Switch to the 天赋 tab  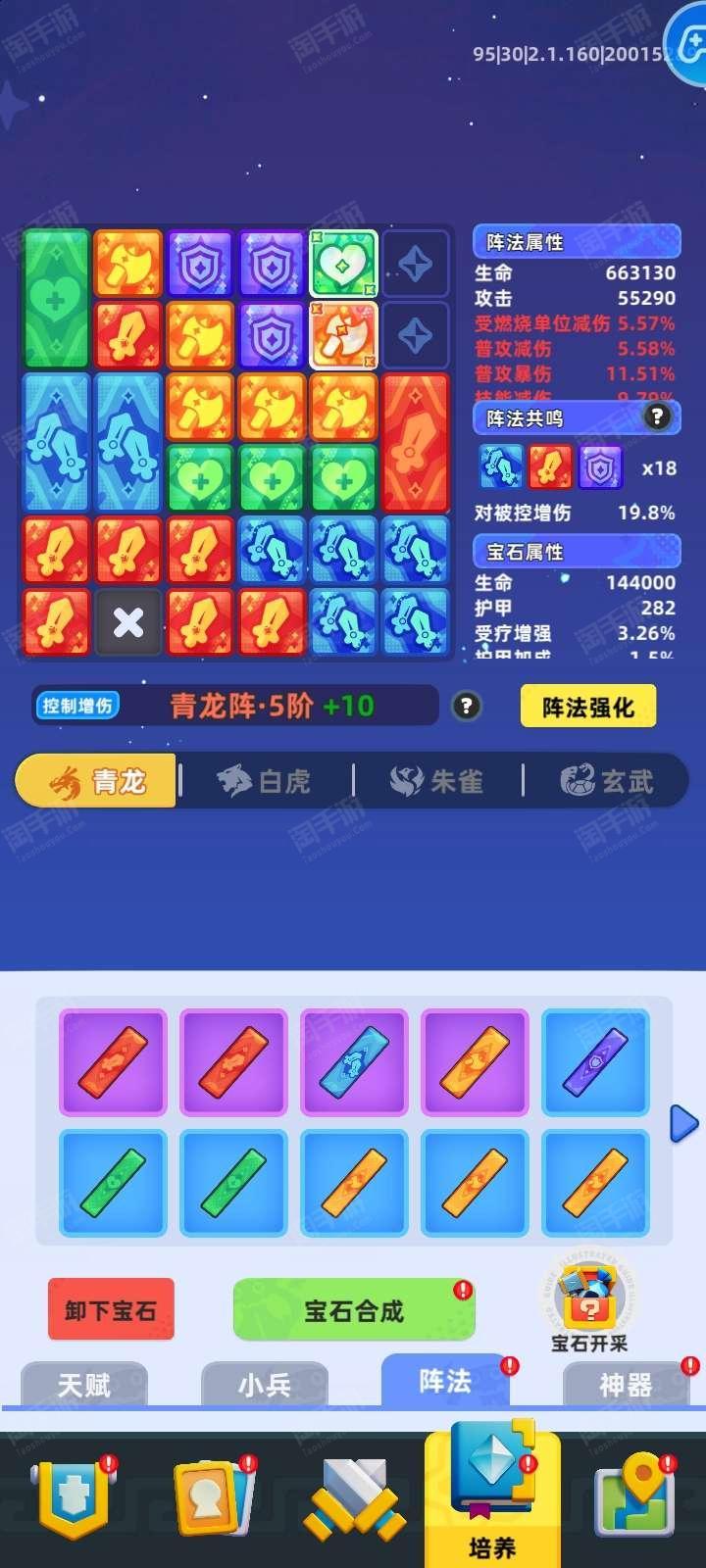coord(84,1385)
